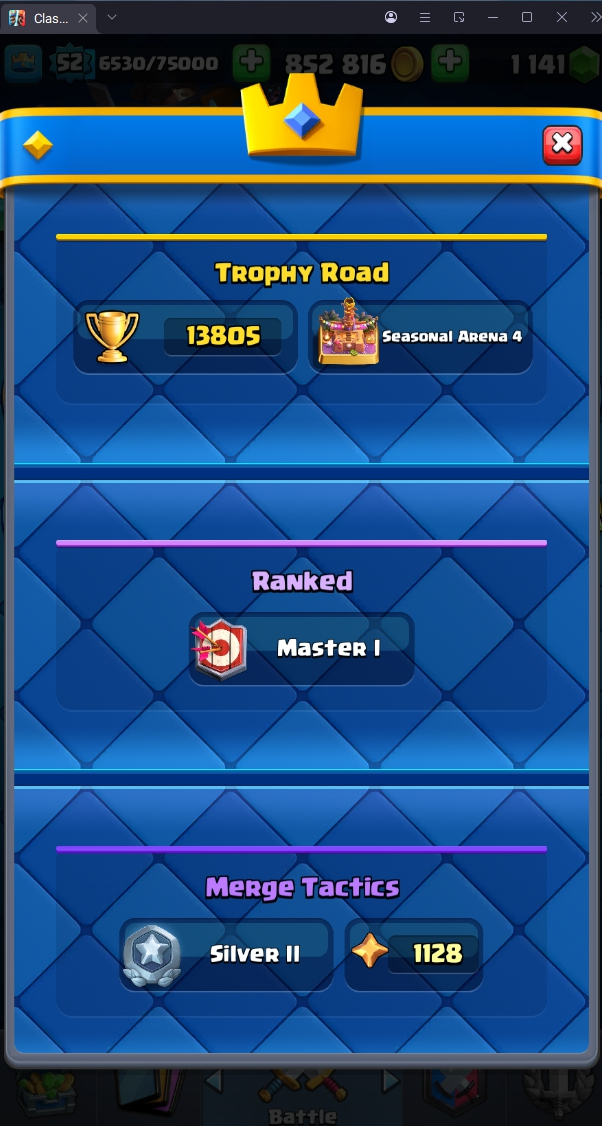Screen dimensions: 602x1126
Task: Maximize the emulator window
Action: click(x=527, y=17)
